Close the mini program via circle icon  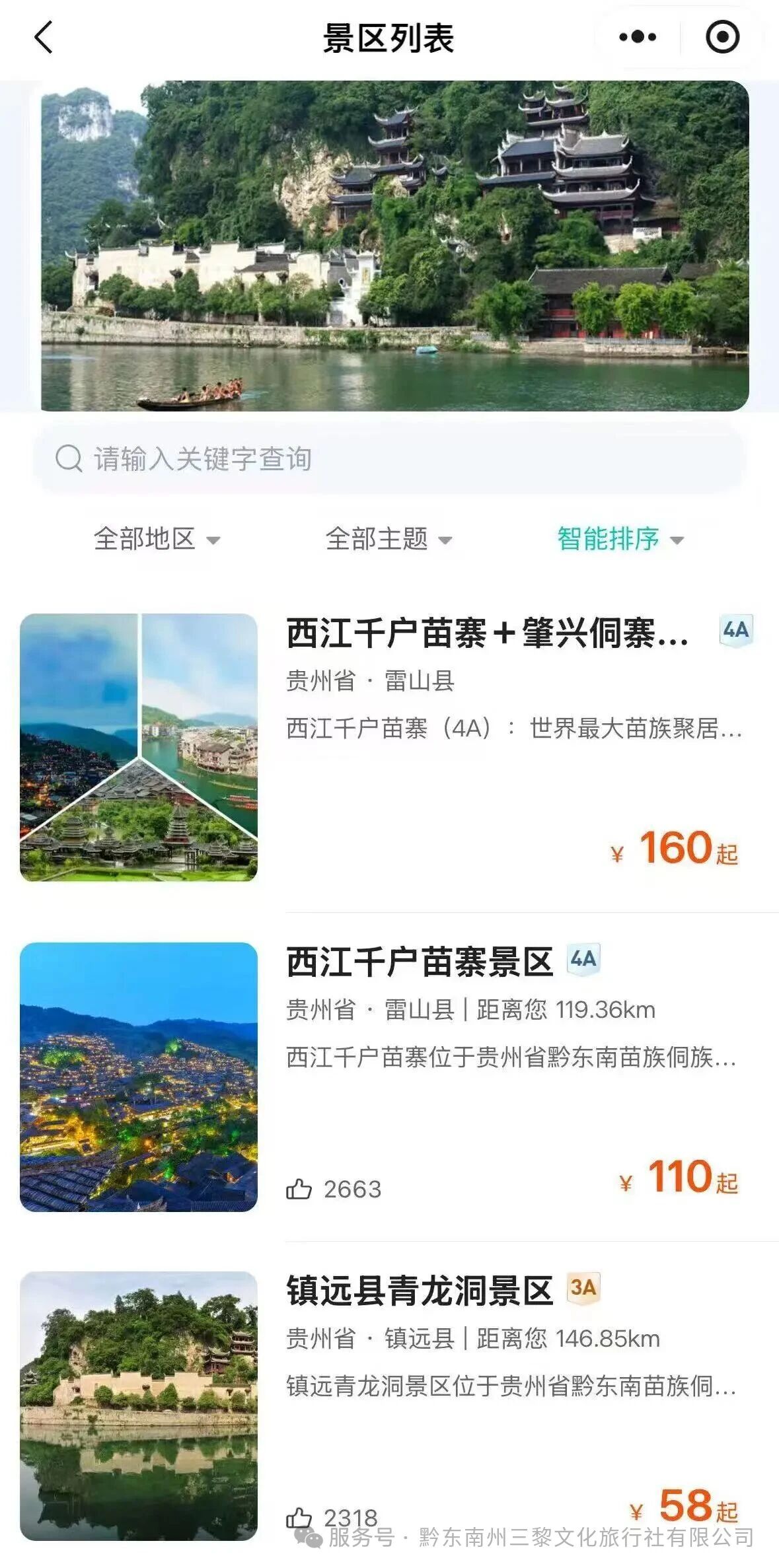click(722, 37)
